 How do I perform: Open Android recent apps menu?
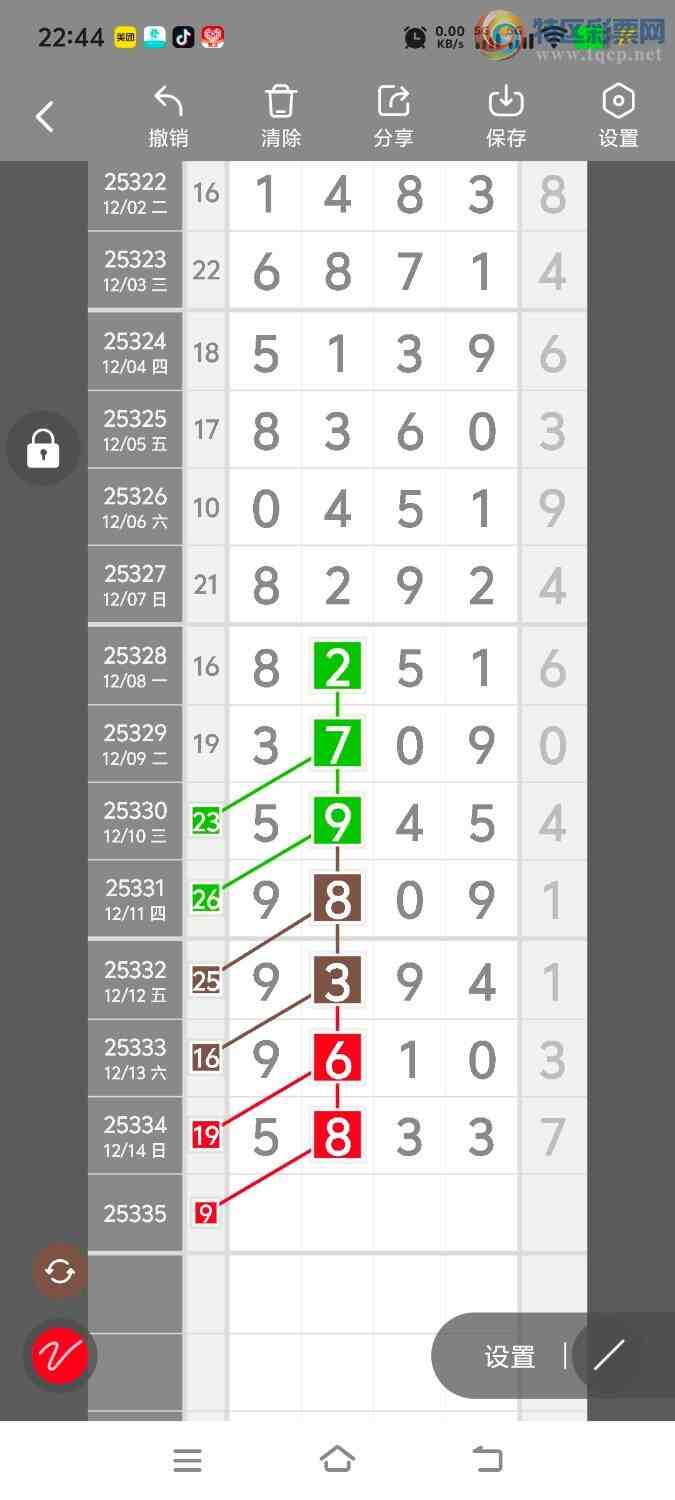[187, 1460]
